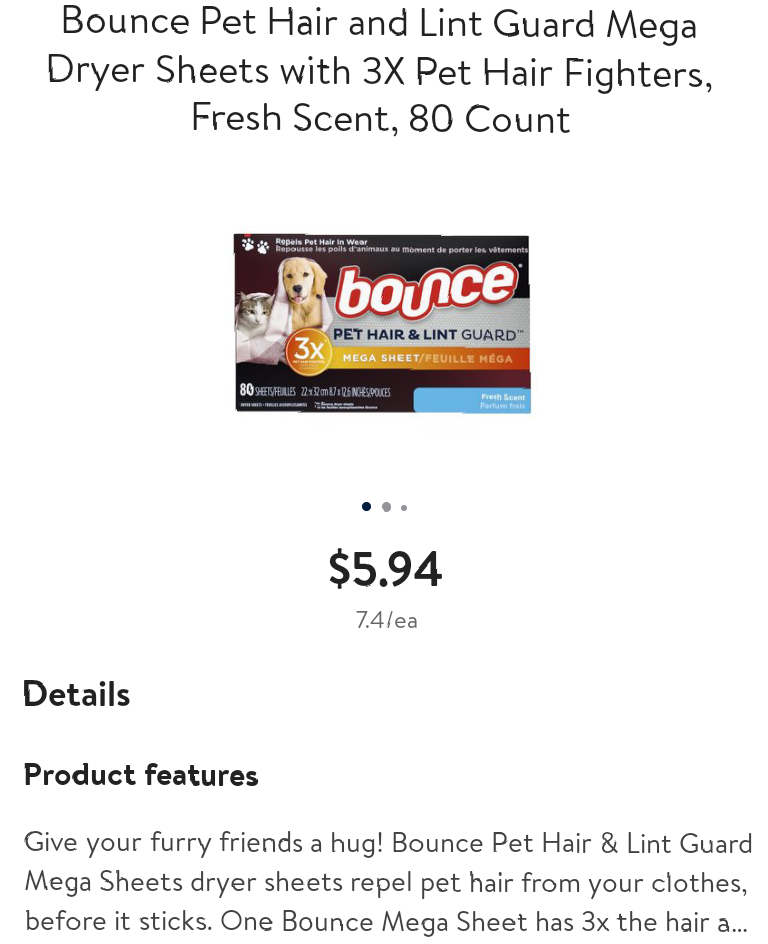Select the second image carousel dot
768x944 pixels.
pos(386,507)
